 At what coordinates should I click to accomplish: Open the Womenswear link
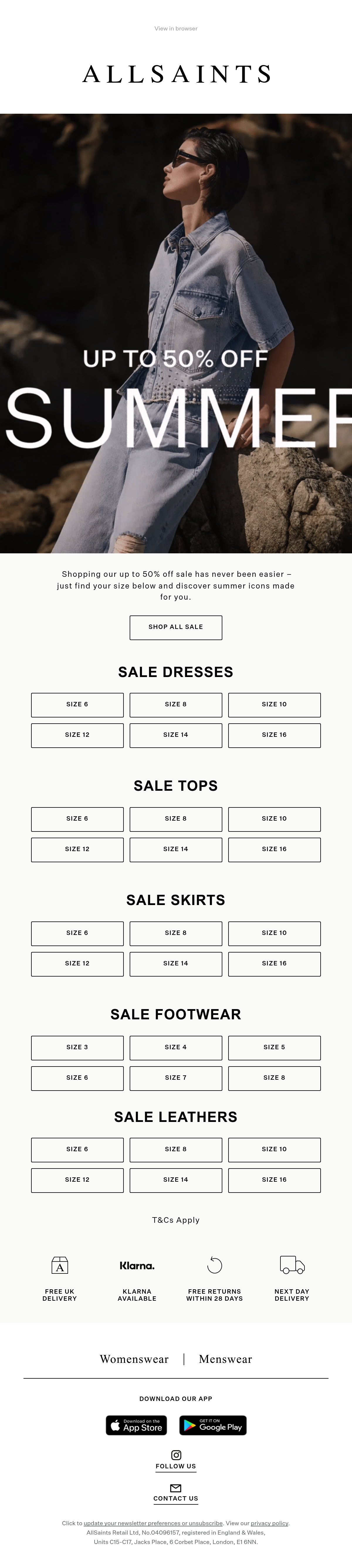(134, 1359)
